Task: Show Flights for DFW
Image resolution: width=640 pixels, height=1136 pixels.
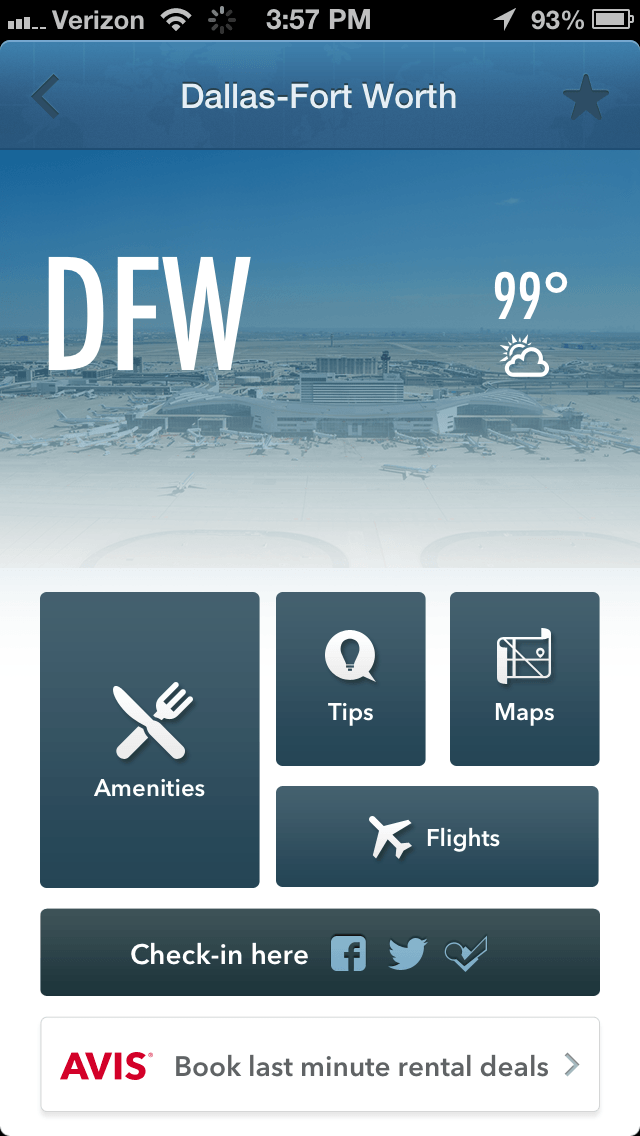Action: pyautogui.click(x=437, y=837)
